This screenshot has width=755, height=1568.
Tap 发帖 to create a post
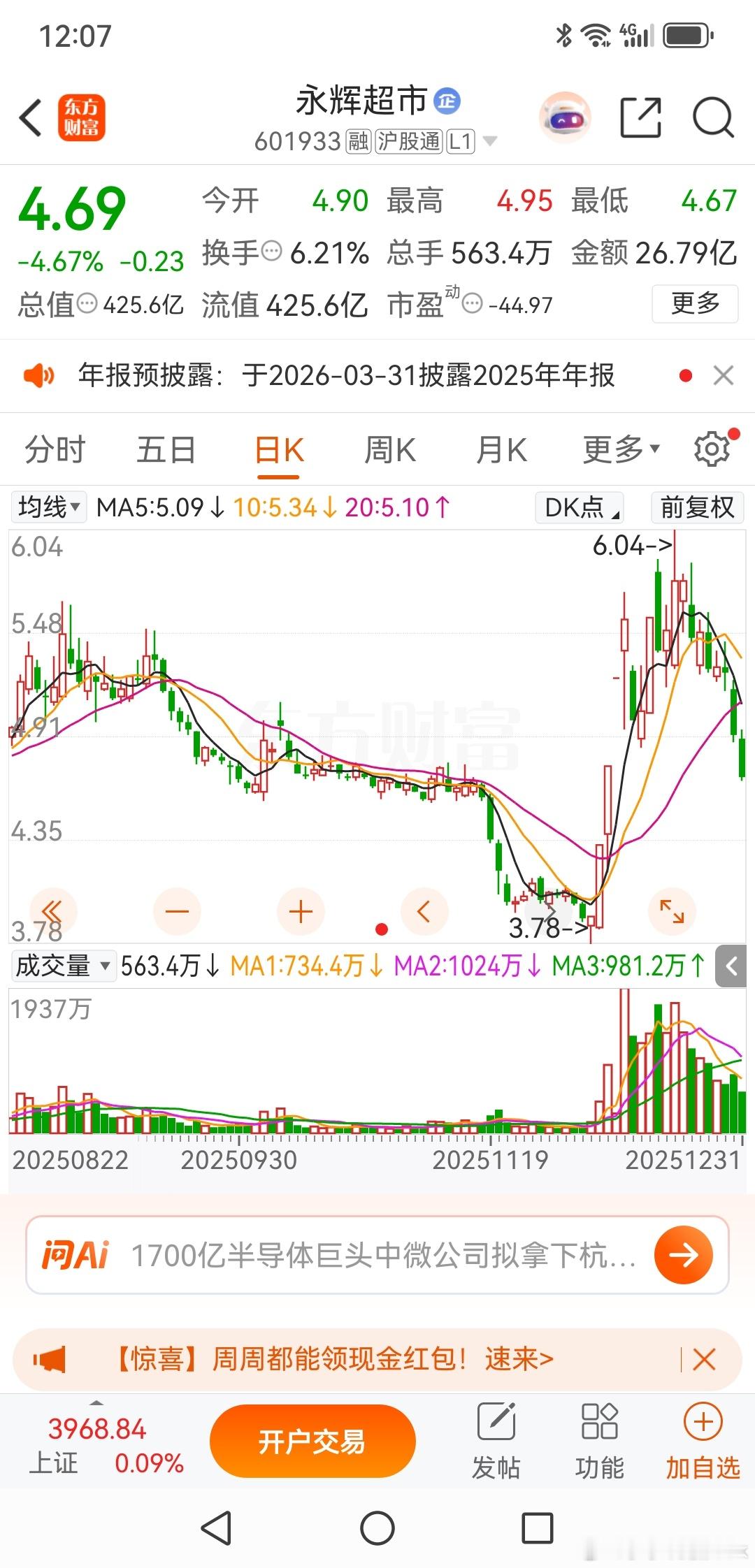[497, 1441]
